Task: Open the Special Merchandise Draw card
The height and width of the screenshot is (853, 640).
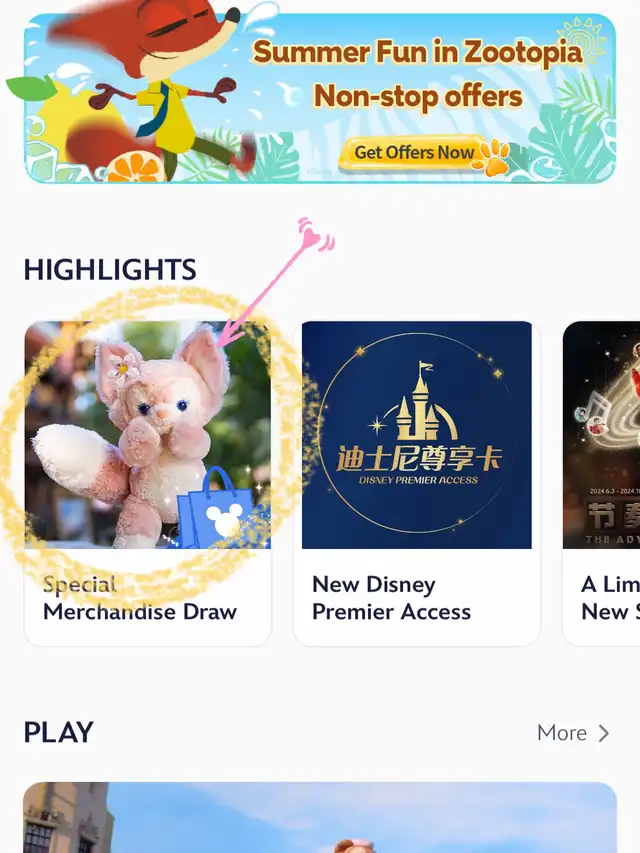Action: [147, 480]
